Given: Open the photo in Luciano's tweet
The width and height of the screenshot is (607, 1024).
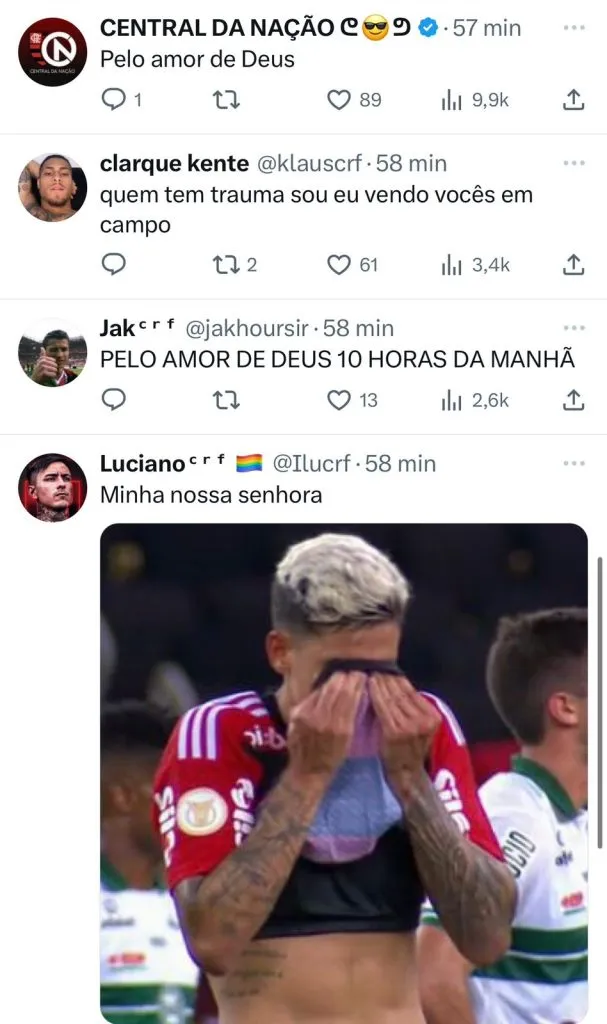Looking at the screenshot, I should coord(344,772).
